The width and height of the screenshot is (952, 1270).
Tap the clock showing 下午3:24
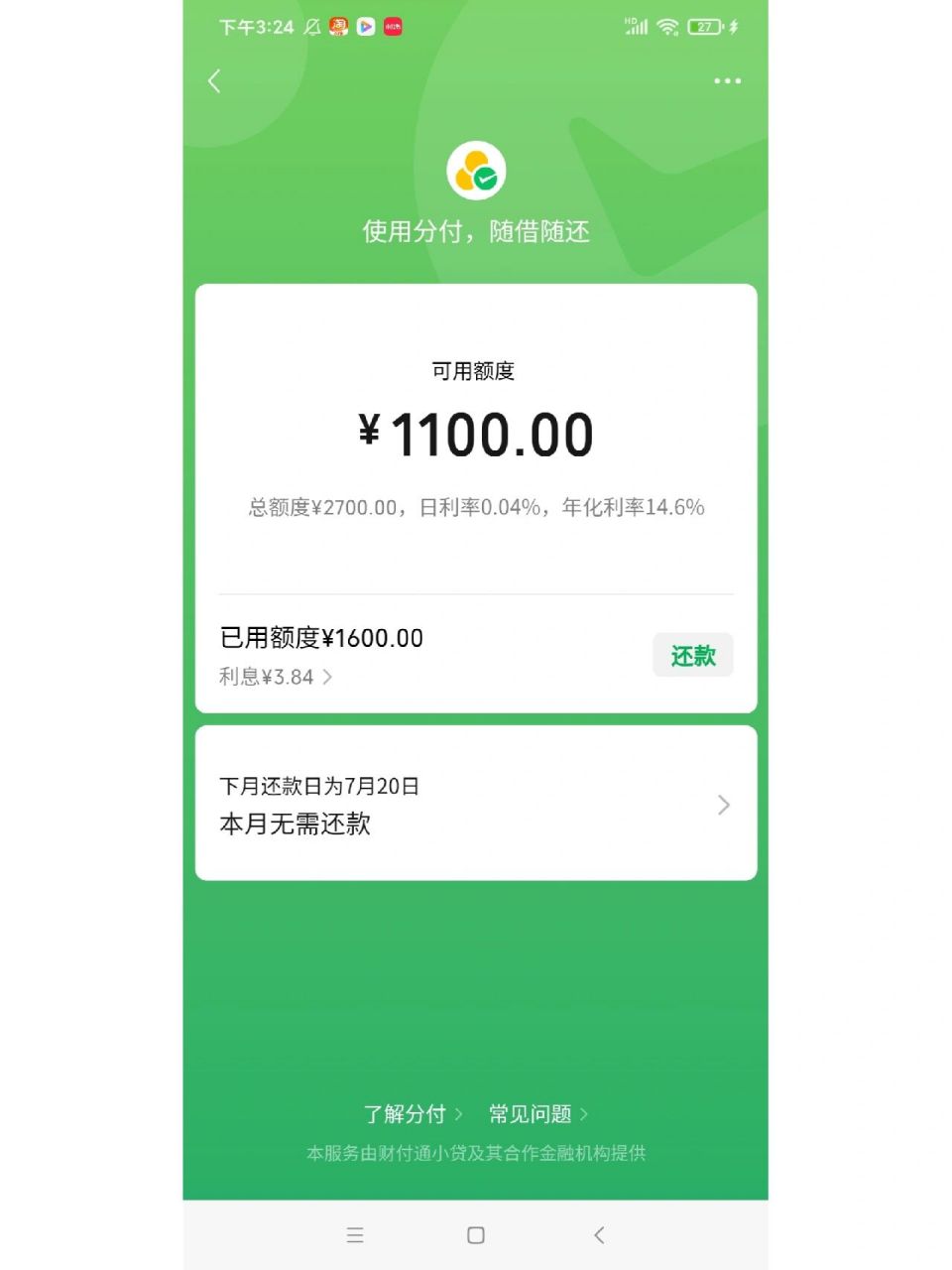coord(255,27)
